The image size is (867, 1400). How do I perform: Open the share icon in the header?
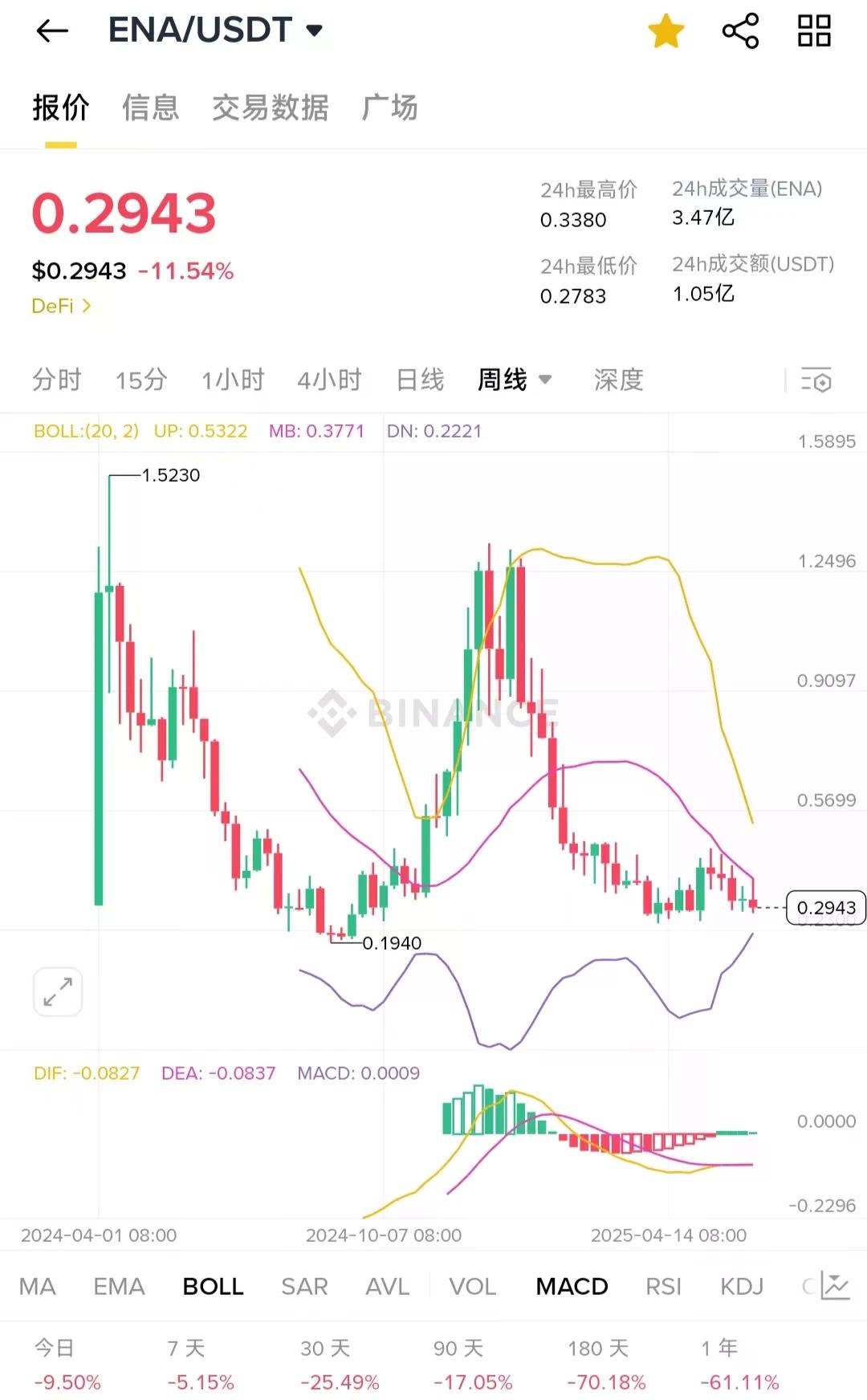pyautogui.click(x=739, y=31)
